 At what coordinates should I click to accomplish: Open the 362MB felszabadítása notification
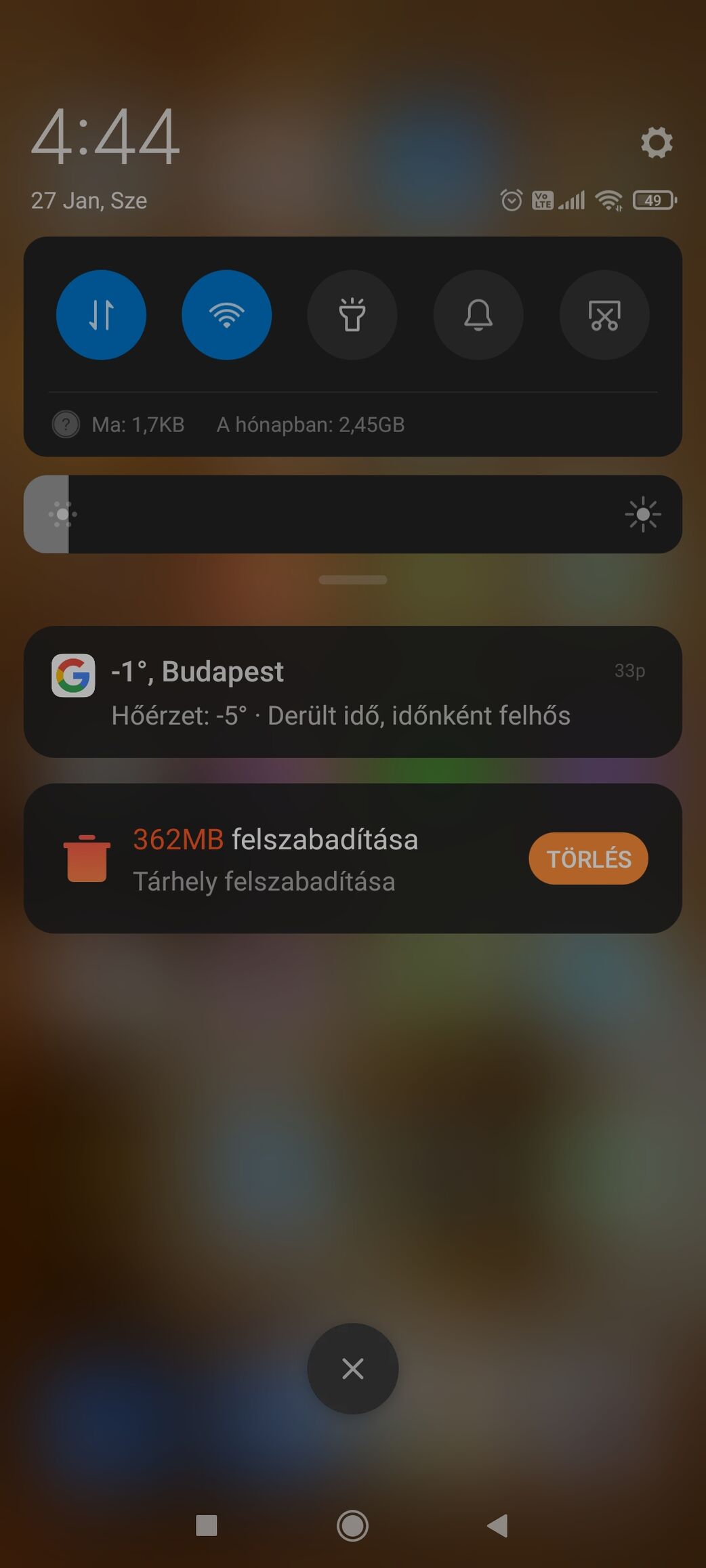(x=285, y=858)
